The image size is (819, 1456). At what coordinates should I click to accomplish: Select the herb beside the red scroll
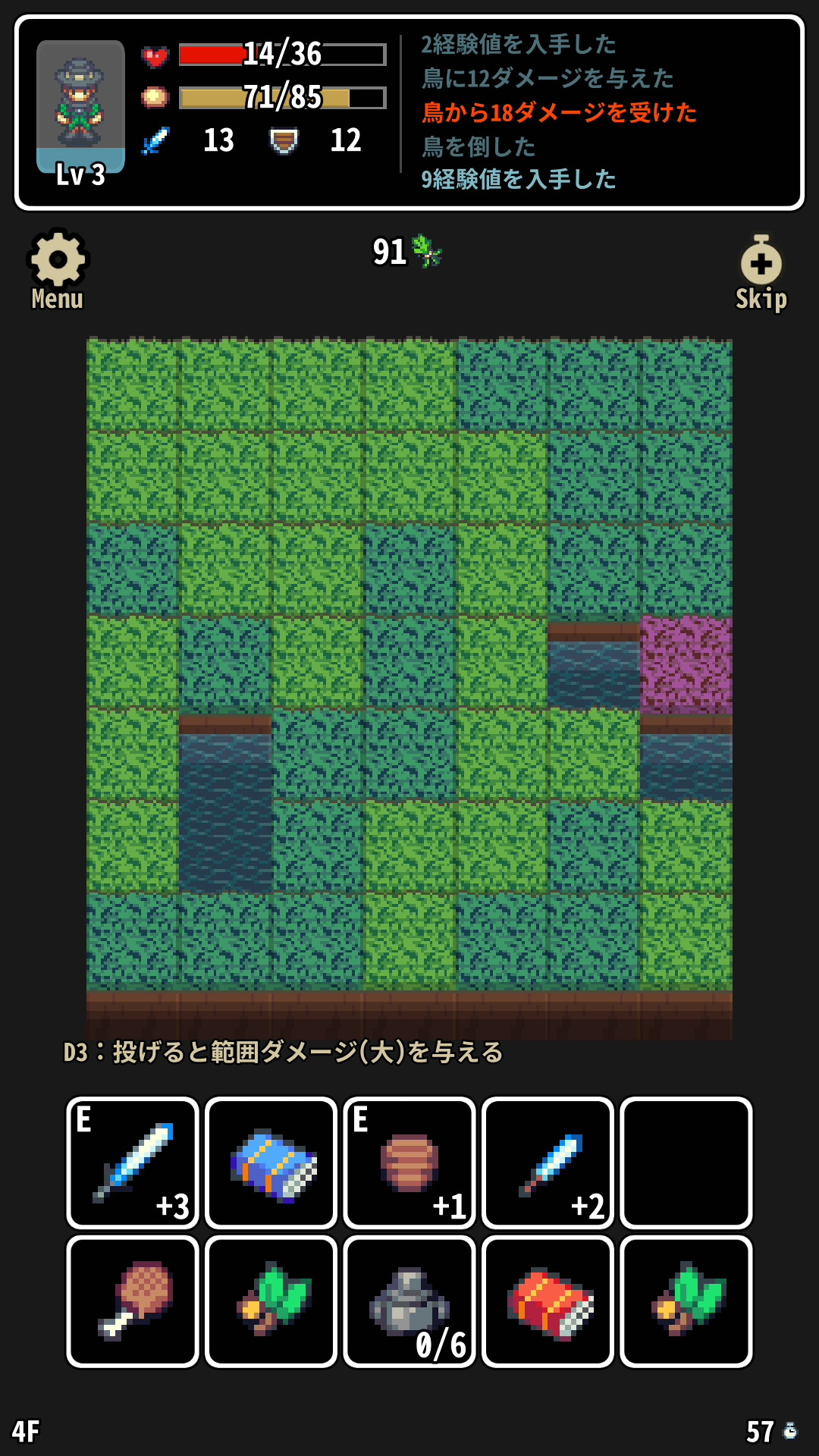point(686,1301)
